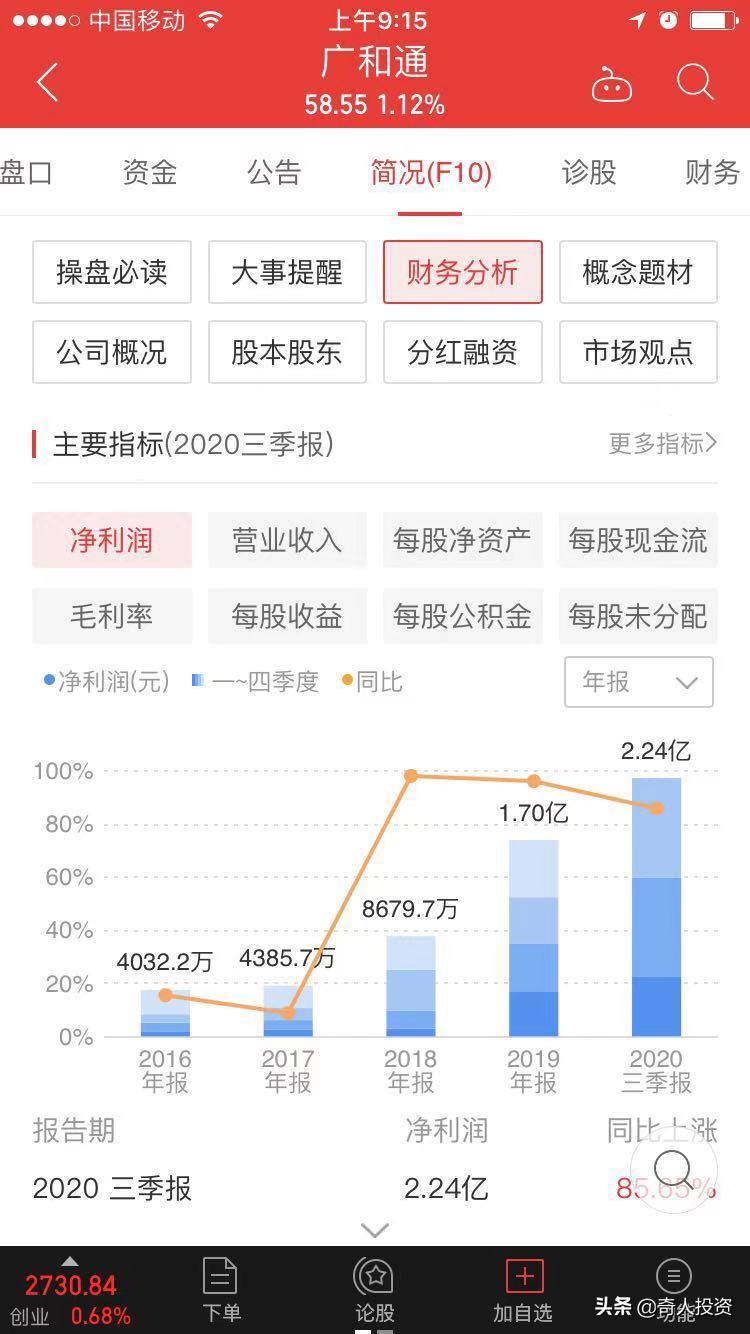Tap the down chevron below the report table
The height and width of the screenshot is (1334, 750).
point(374,1229)
